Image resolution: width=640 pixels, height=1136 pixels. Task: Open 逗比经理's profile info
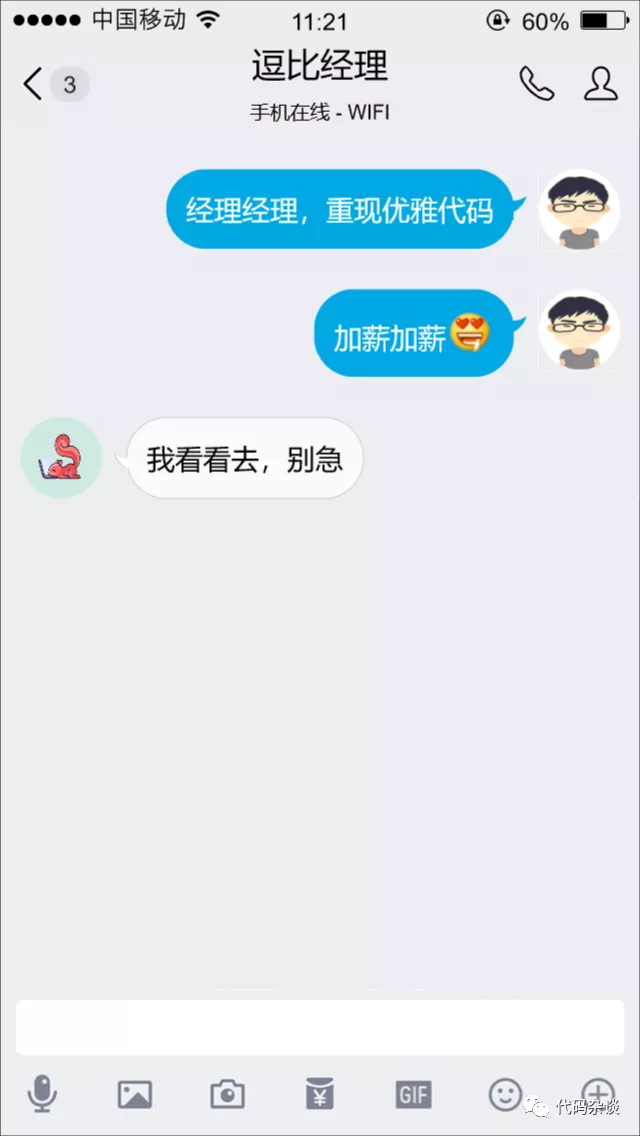[x=600, y=84]
